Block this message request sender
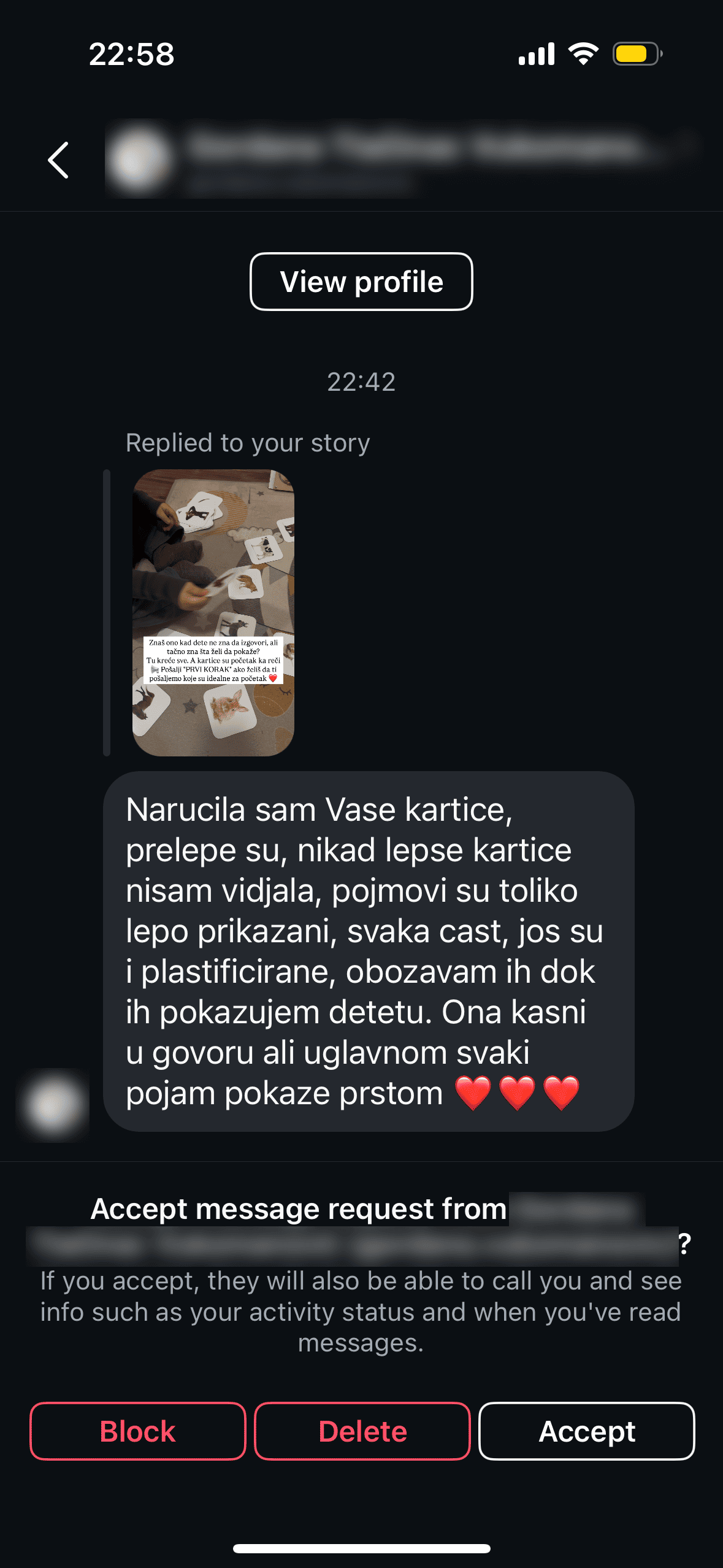The image size is (723, 1568). [x=138, y=1431]
